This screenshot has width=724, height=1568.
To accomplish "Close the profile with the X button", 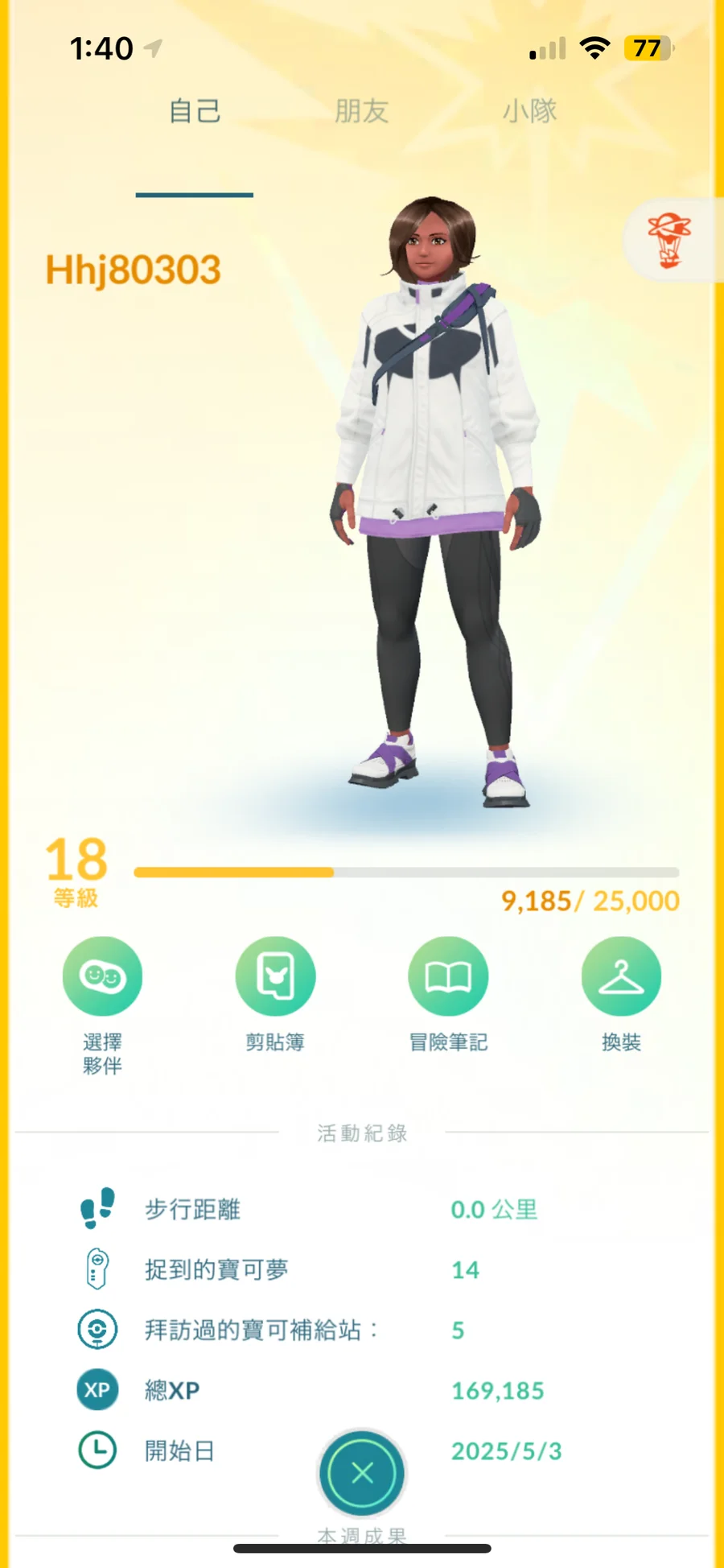I will coord(362,1473).
